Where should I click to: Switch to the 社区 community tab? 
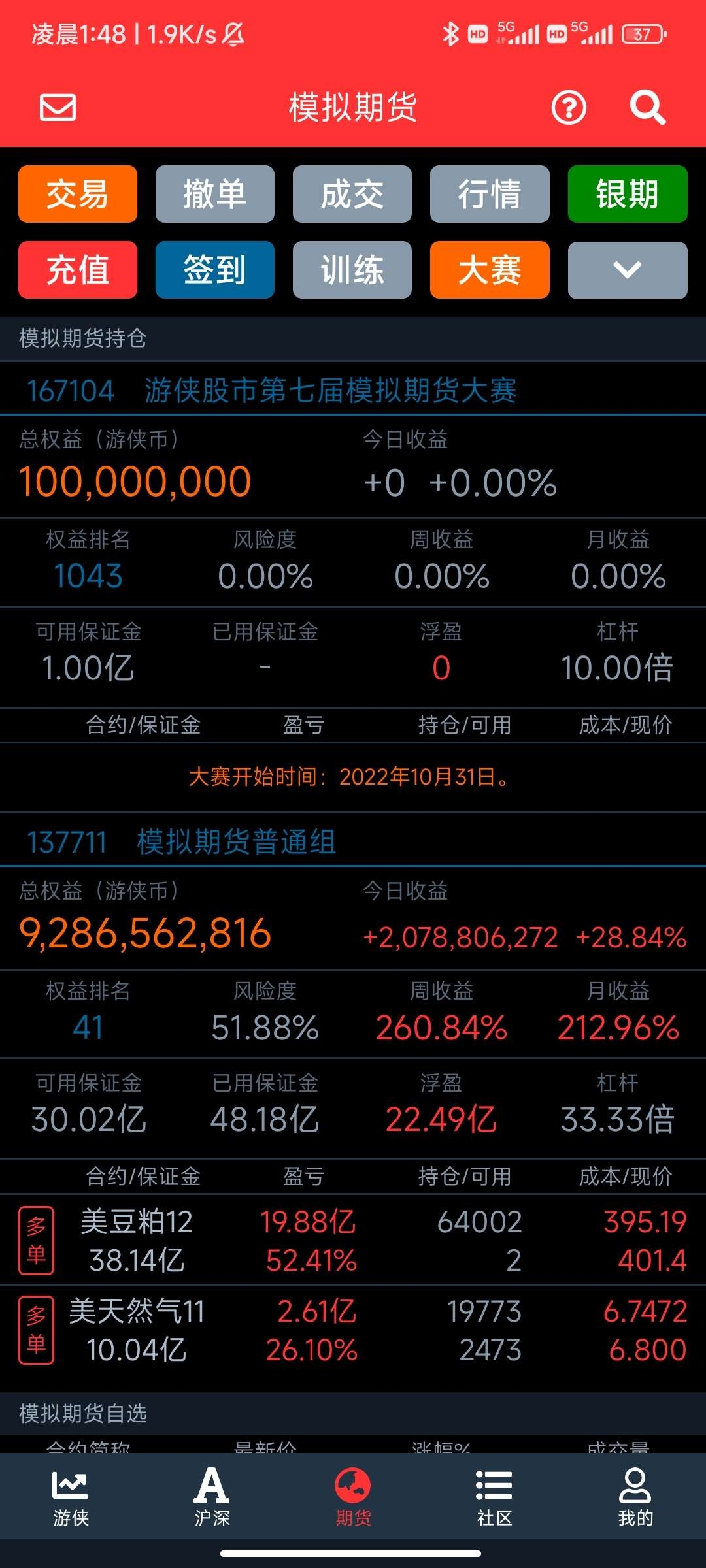494,1498
